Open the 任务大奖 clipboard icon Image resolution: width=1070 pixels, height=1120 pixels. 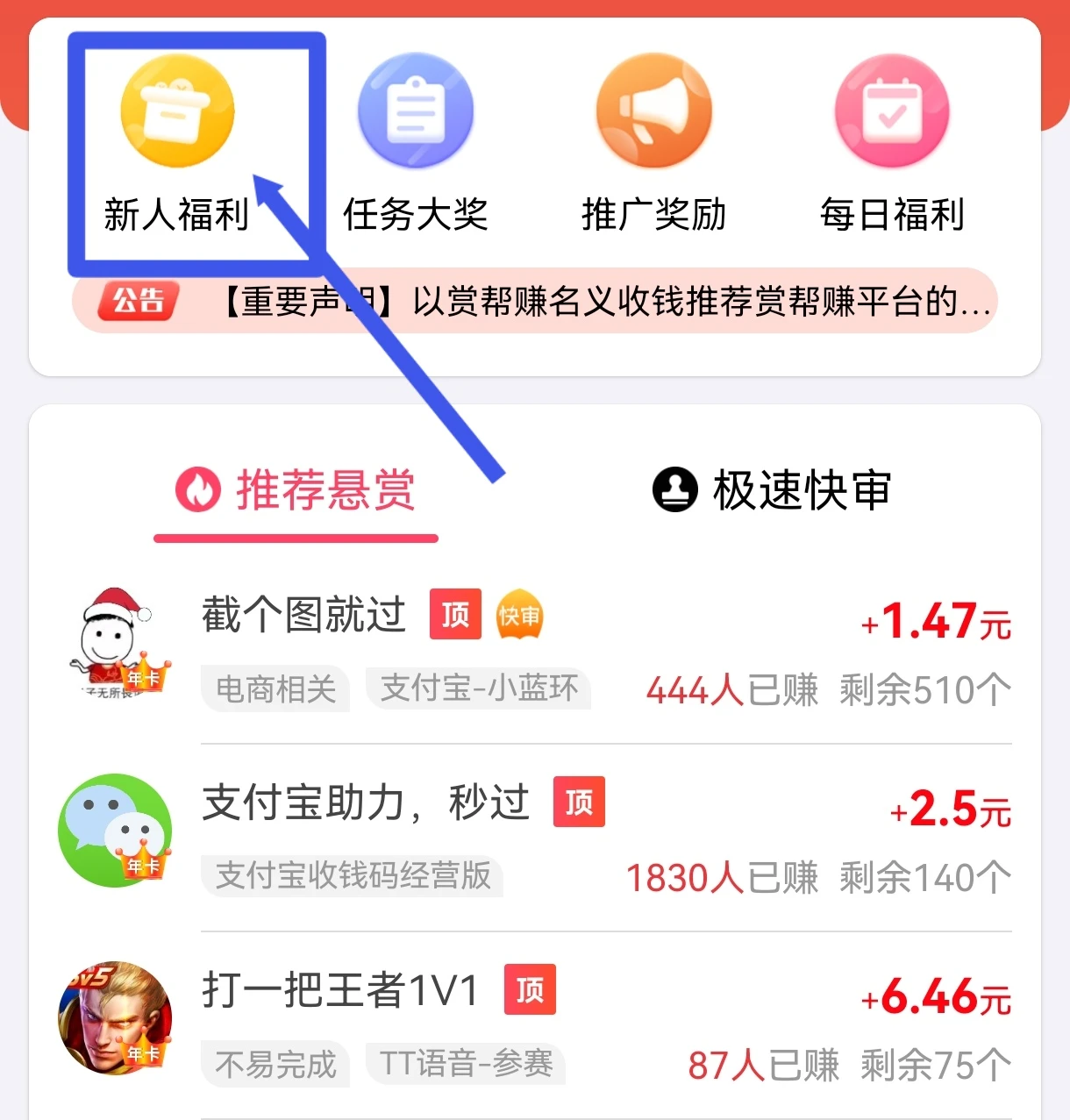click(x=415, y=110)
